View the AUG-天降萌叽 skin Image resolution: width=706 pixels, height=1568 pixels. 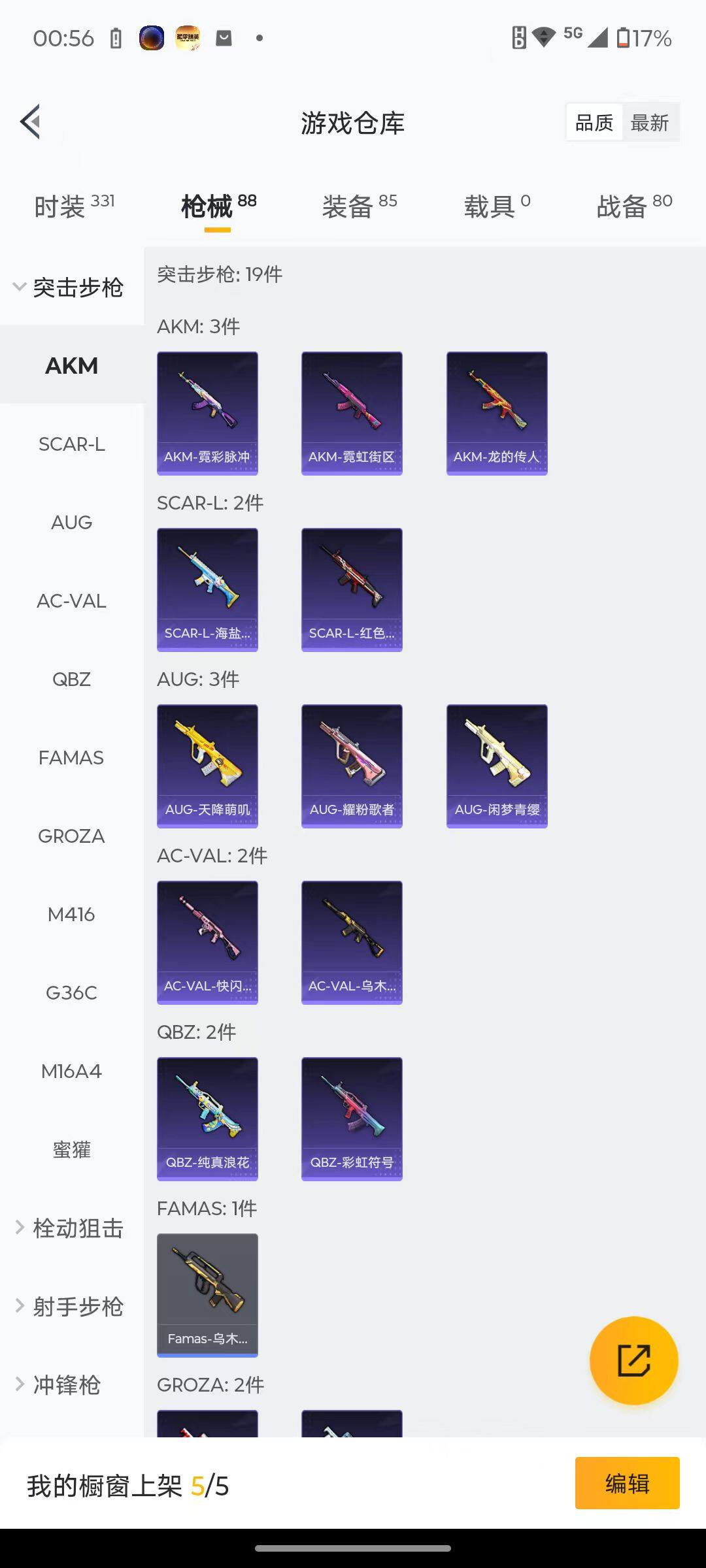click(207, 766)
